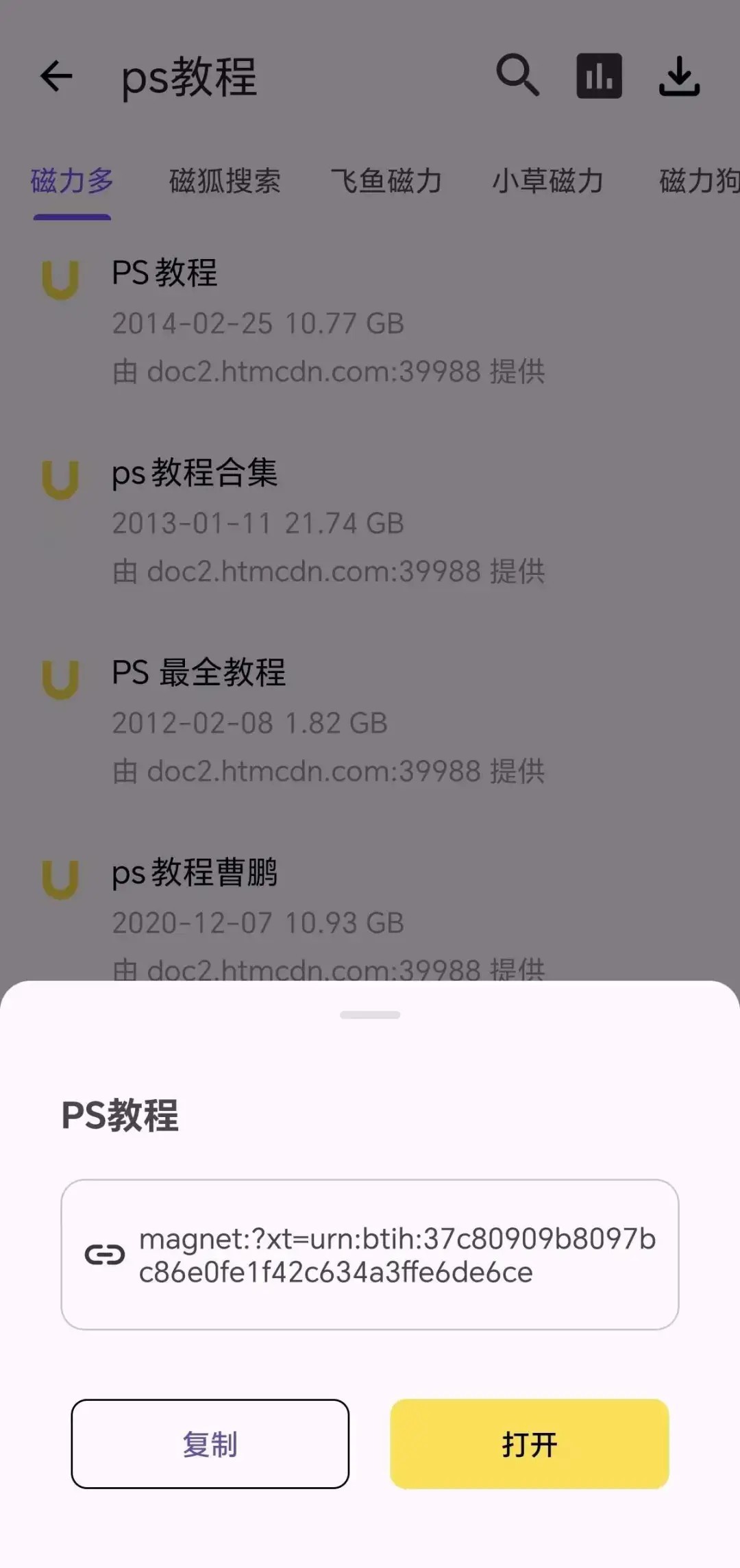Switch to the 磁狐搜索 source tab

coord(225,182)
